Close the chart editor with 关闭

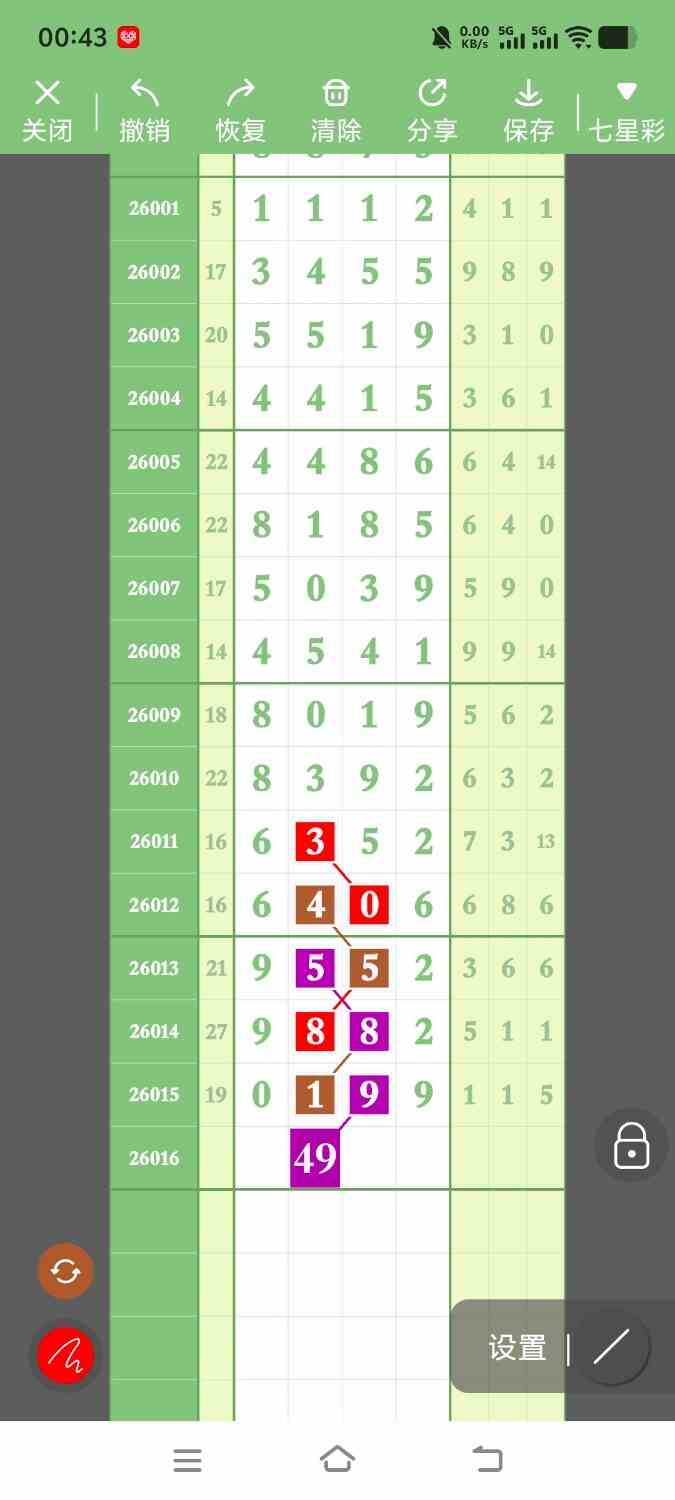(x=47, y=111)
